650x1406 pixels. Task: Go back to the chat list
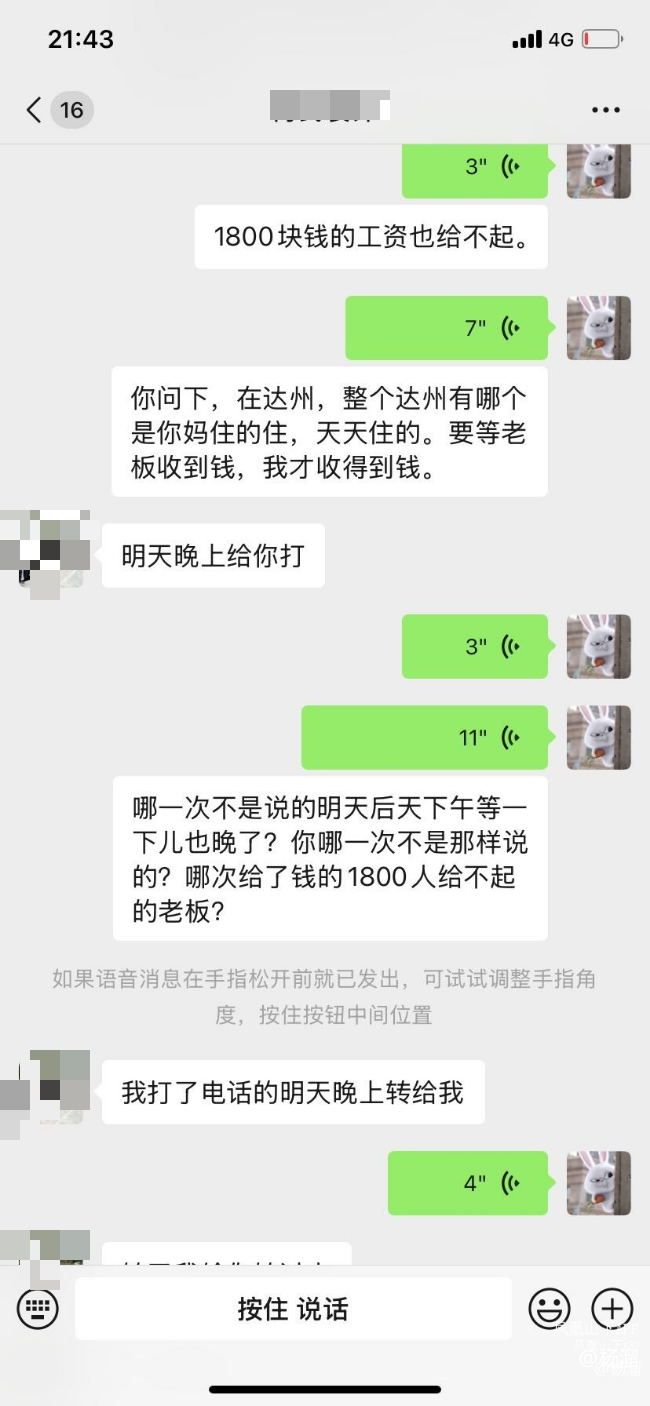[35, 109]
